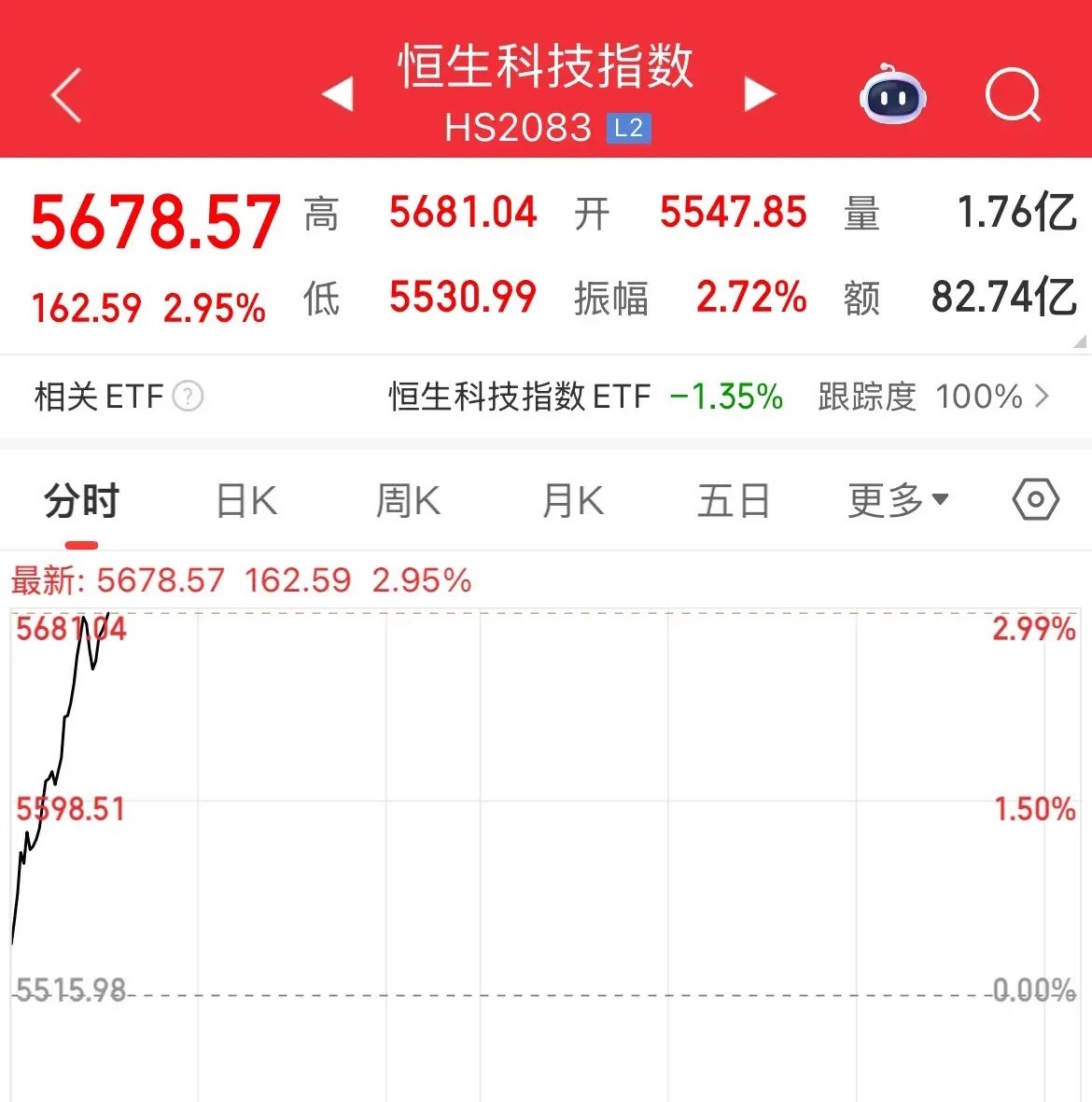Open the 月K monthly chart view
The width and height of the screenshot is (1092, 1102).
coord(571,501)
